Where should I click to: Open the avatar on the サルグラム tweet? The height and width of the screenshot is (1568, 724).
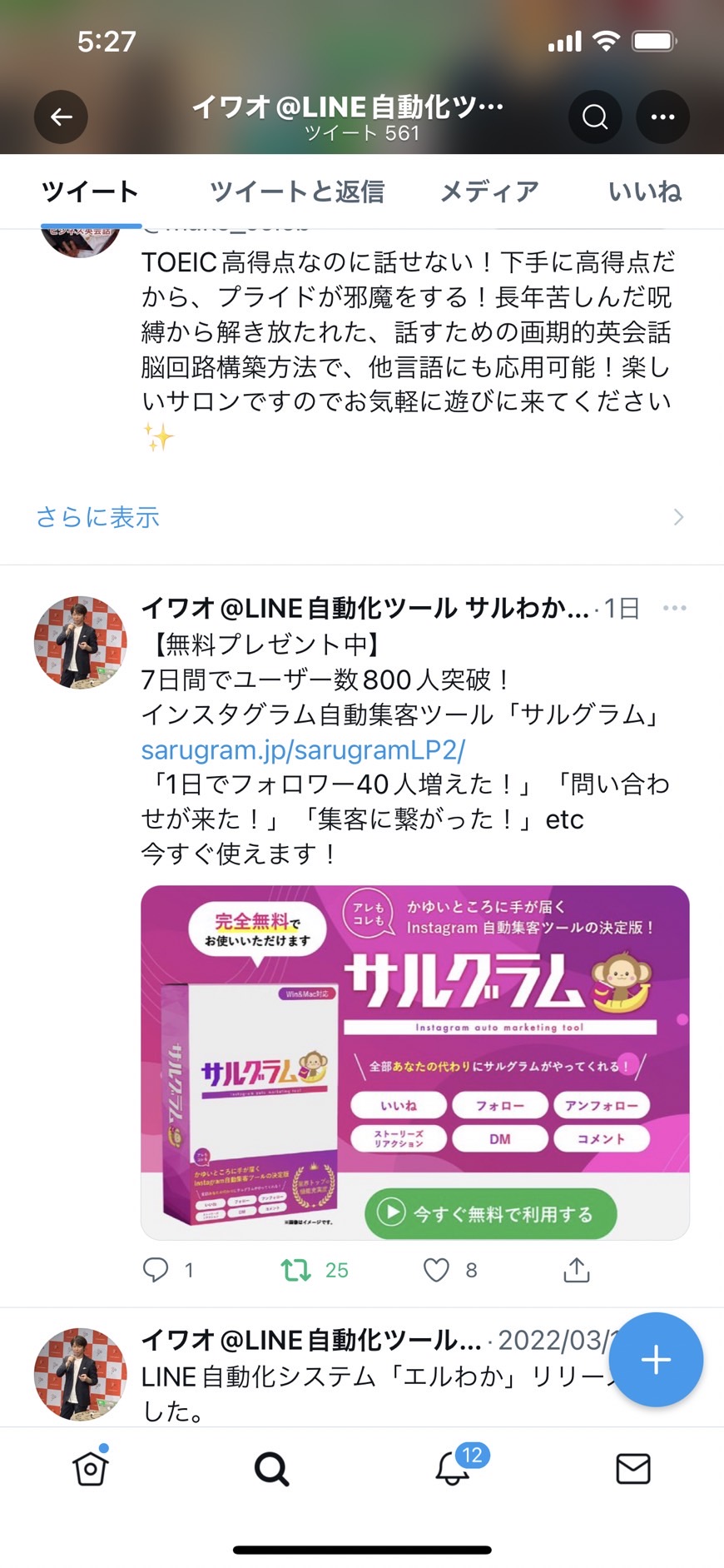(x=80, y=642)
